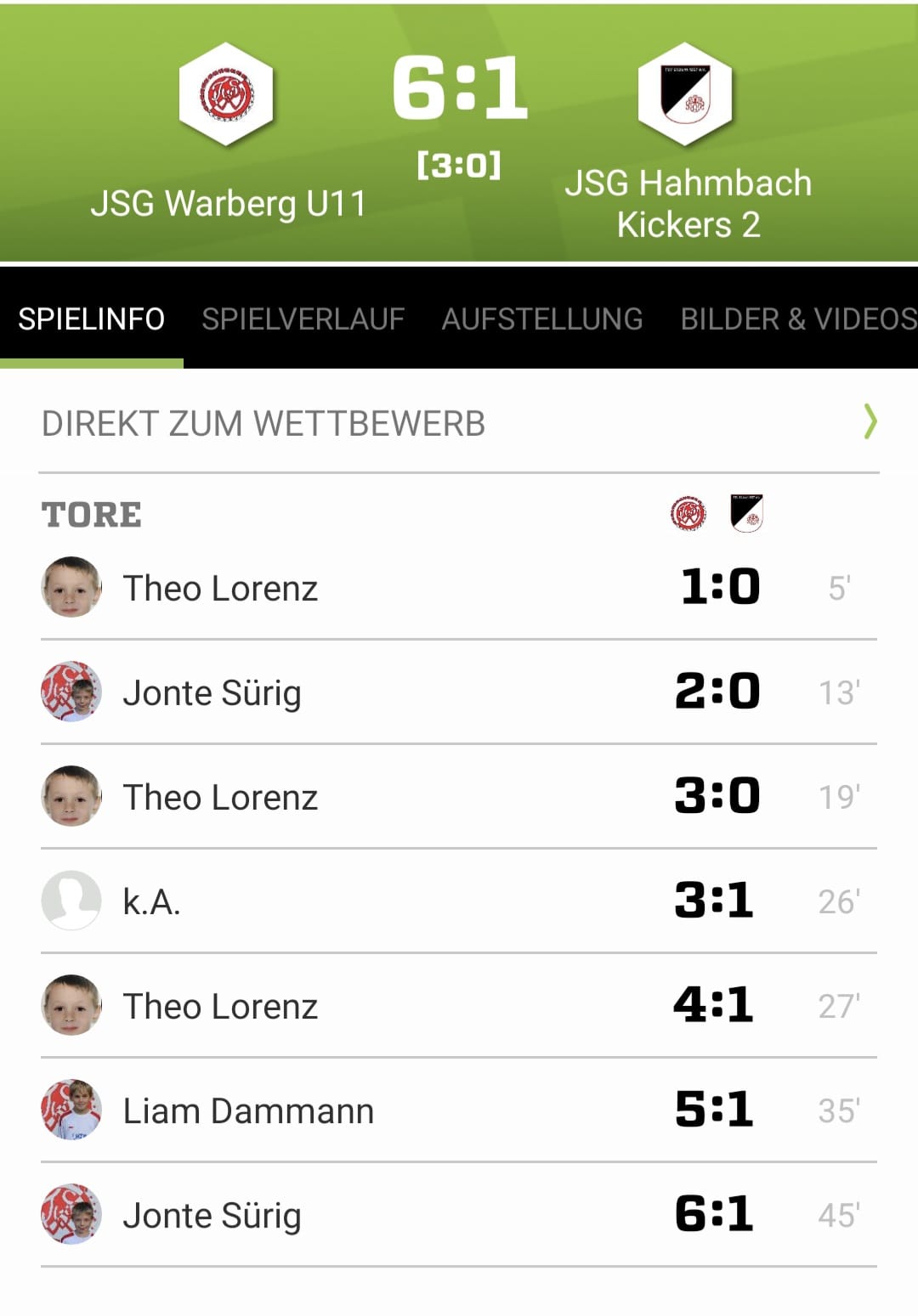
Task: Switch to the Spielverlauf tab
Action: click(303, 319)
